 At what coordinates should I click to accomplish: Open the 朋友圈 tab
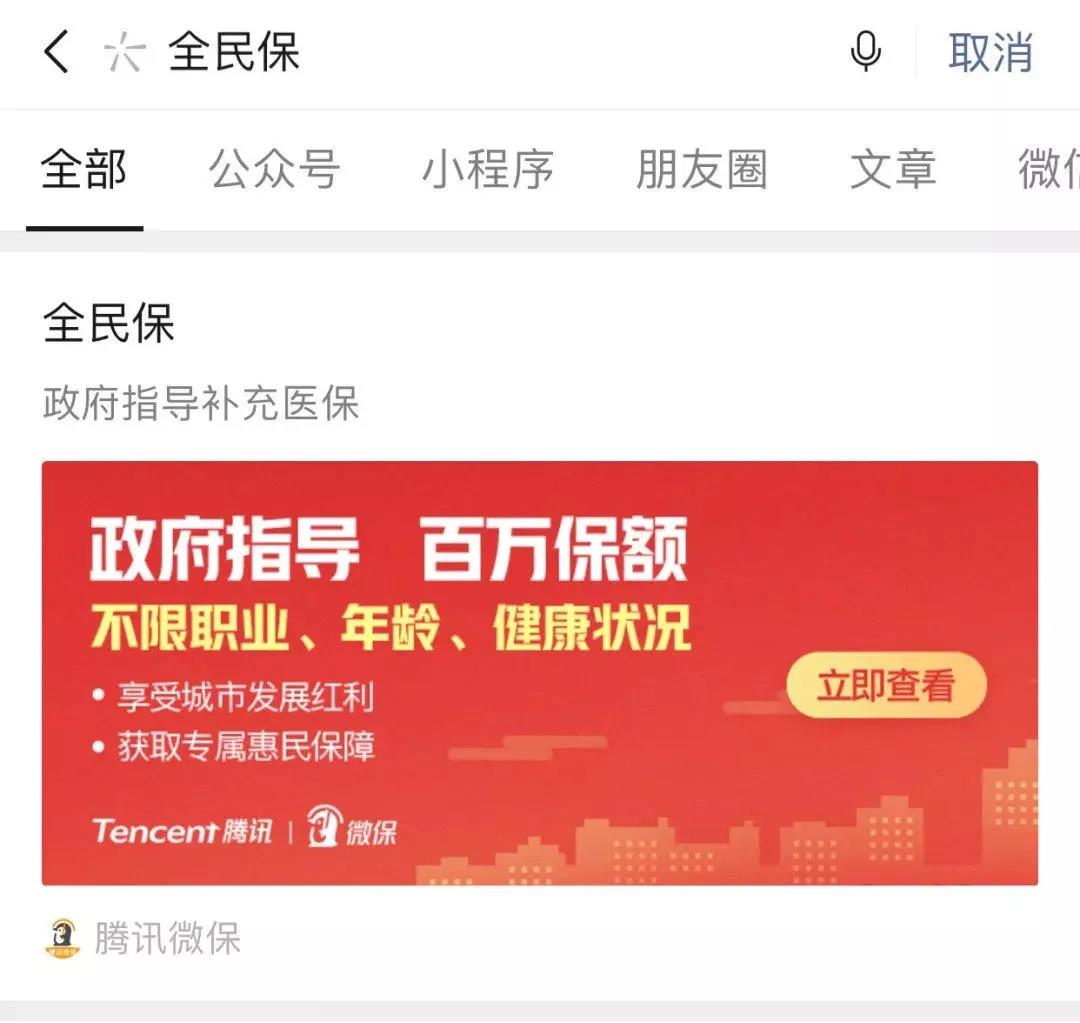[701, 170]
